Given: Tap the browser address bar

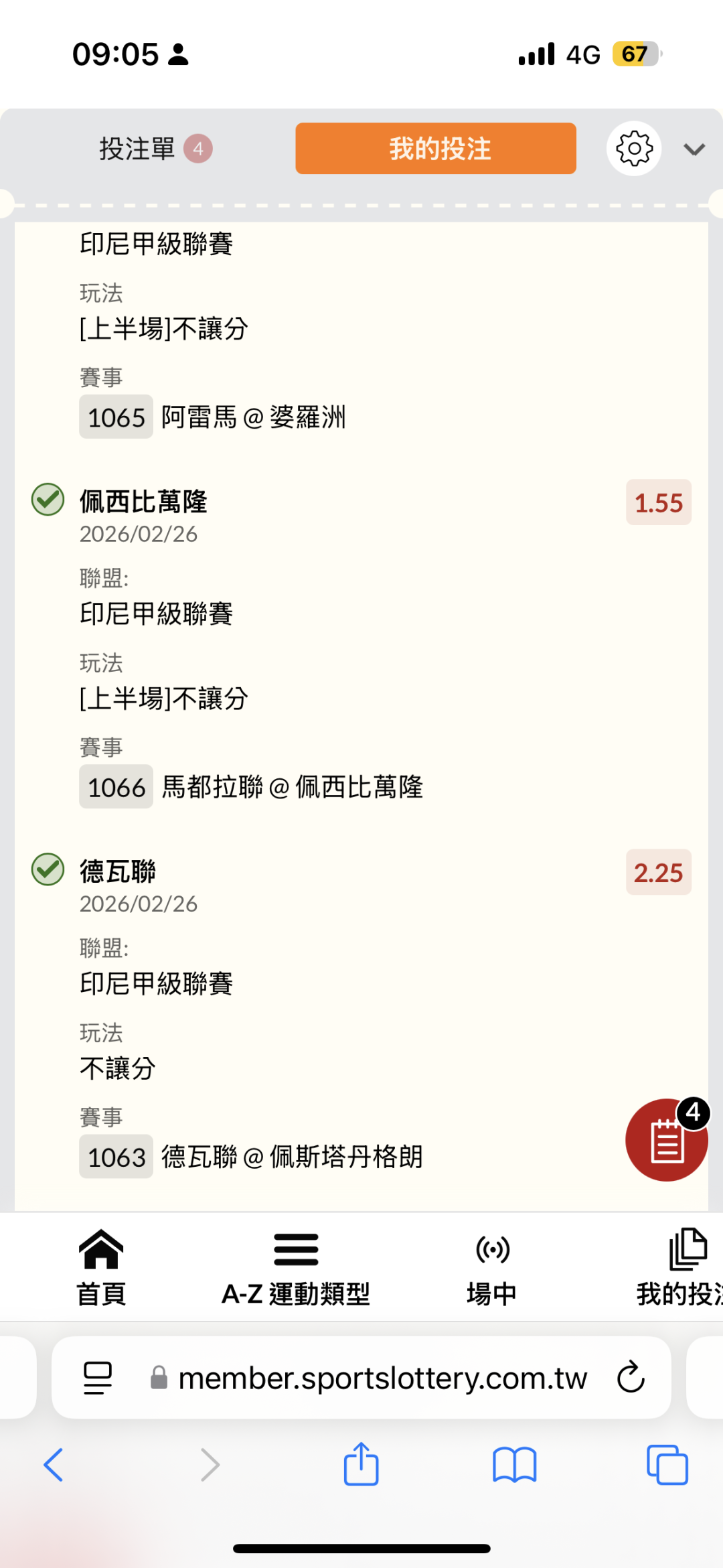Looking at the screenshot, I should [x=382, y=1378].
